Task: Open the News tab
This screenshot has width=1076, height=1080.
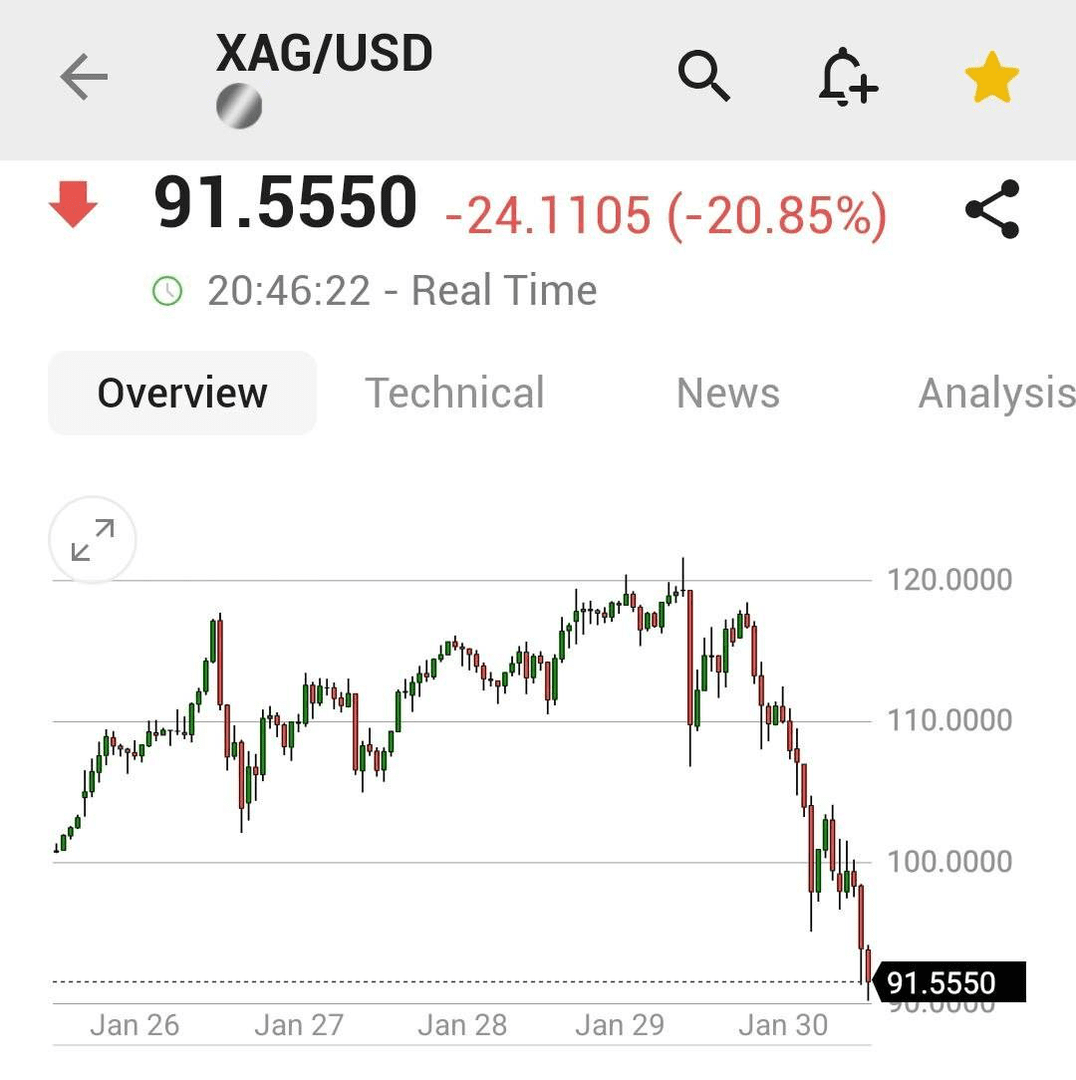Action: click(728, 393)
